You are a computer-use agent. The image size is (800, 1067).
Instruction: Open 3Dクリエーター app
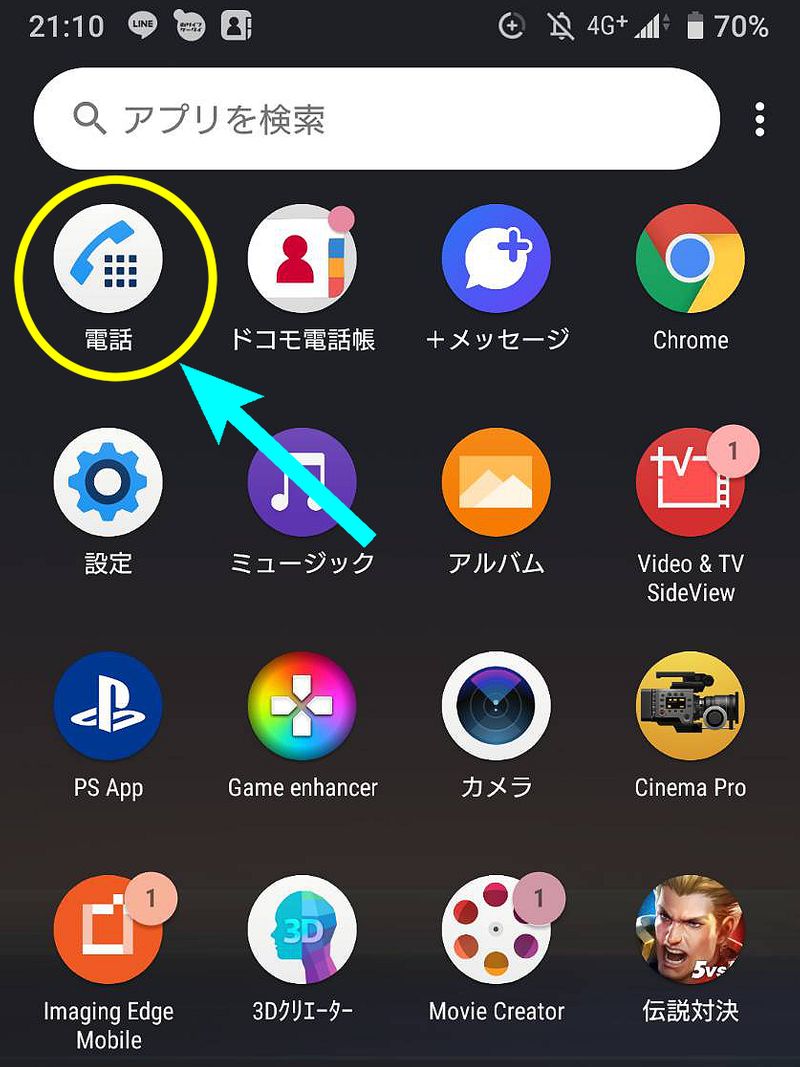(x=302, y=930)
